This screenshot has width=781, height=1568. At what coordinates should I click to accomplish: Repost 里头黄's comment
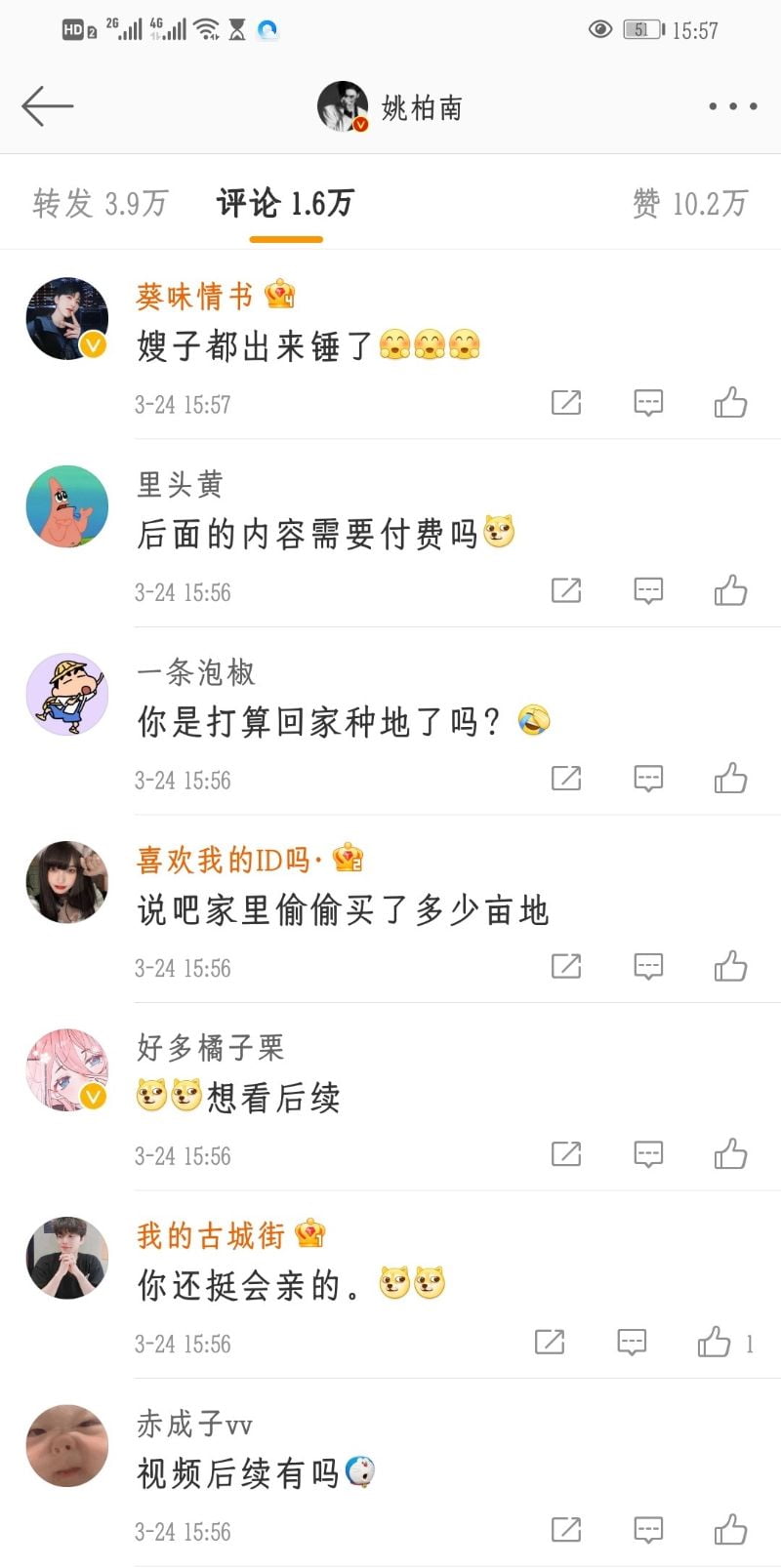[x=566, y=590]
